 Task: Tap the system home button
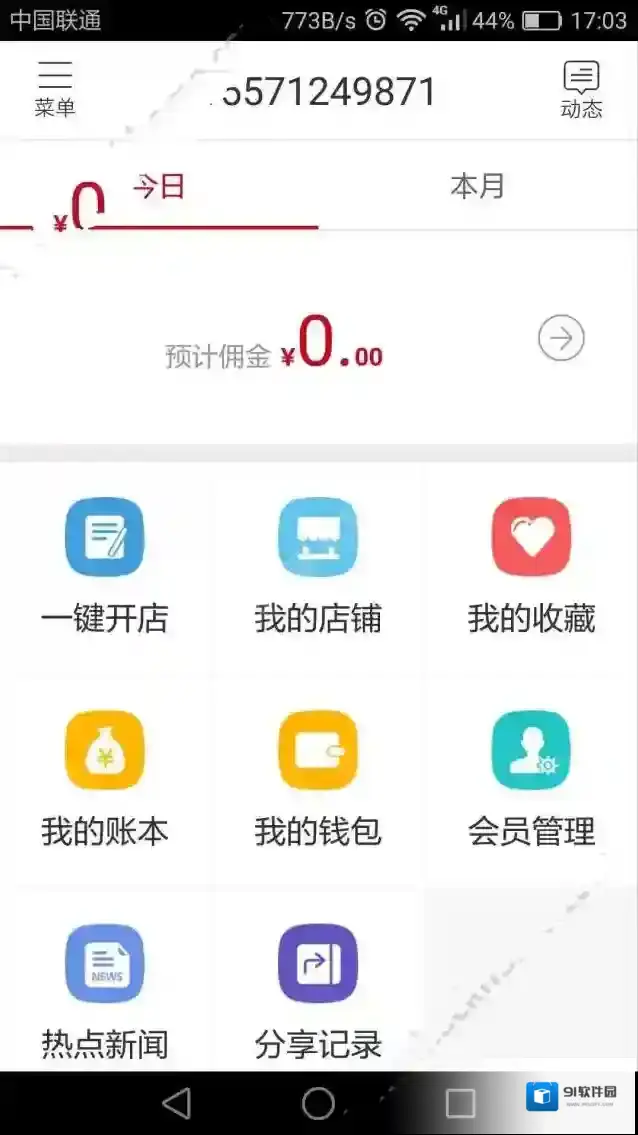coord(318,1103)
